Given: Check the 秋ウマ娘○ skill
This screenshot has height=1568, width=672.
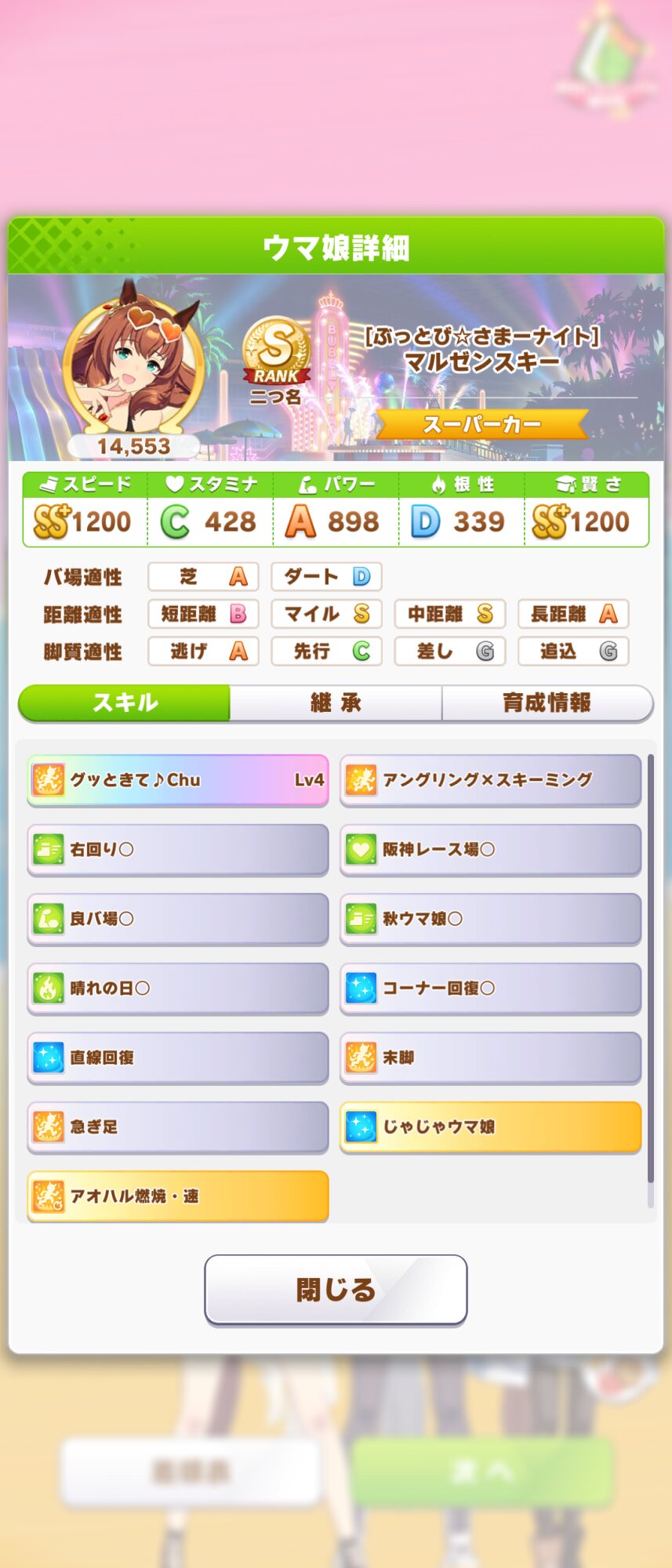Looking at the screenshot, I should pos(490,919).
